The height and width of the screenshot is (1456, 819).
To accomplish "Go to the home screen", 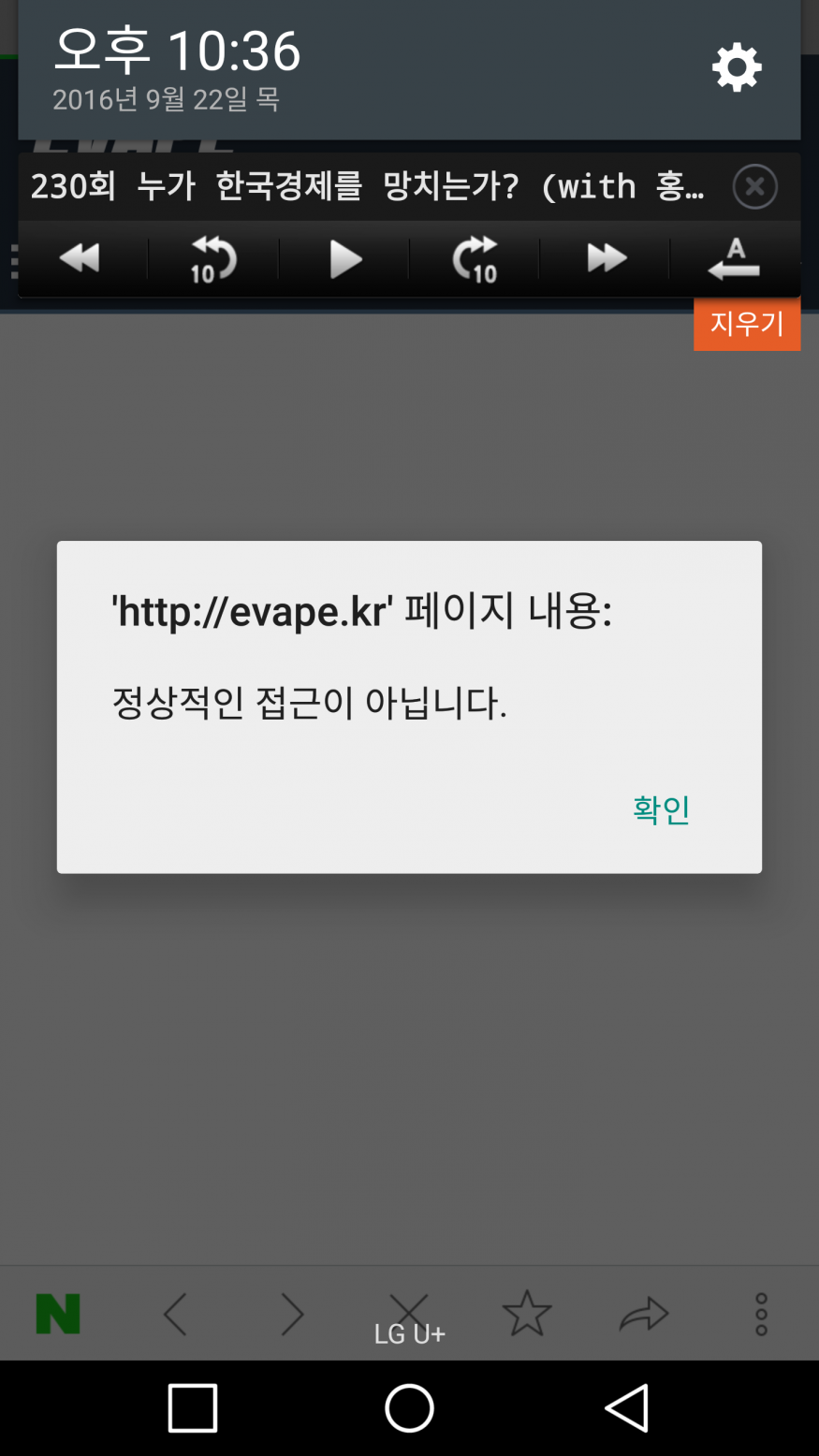I will point(409,1407).
